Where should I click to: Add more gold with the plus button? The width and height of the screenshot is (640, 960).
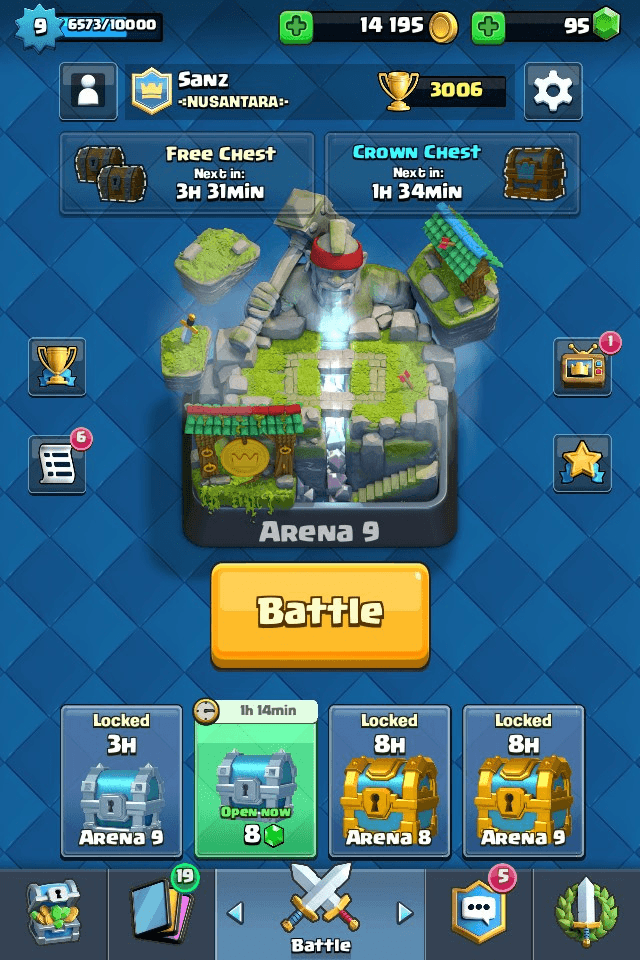296,27
